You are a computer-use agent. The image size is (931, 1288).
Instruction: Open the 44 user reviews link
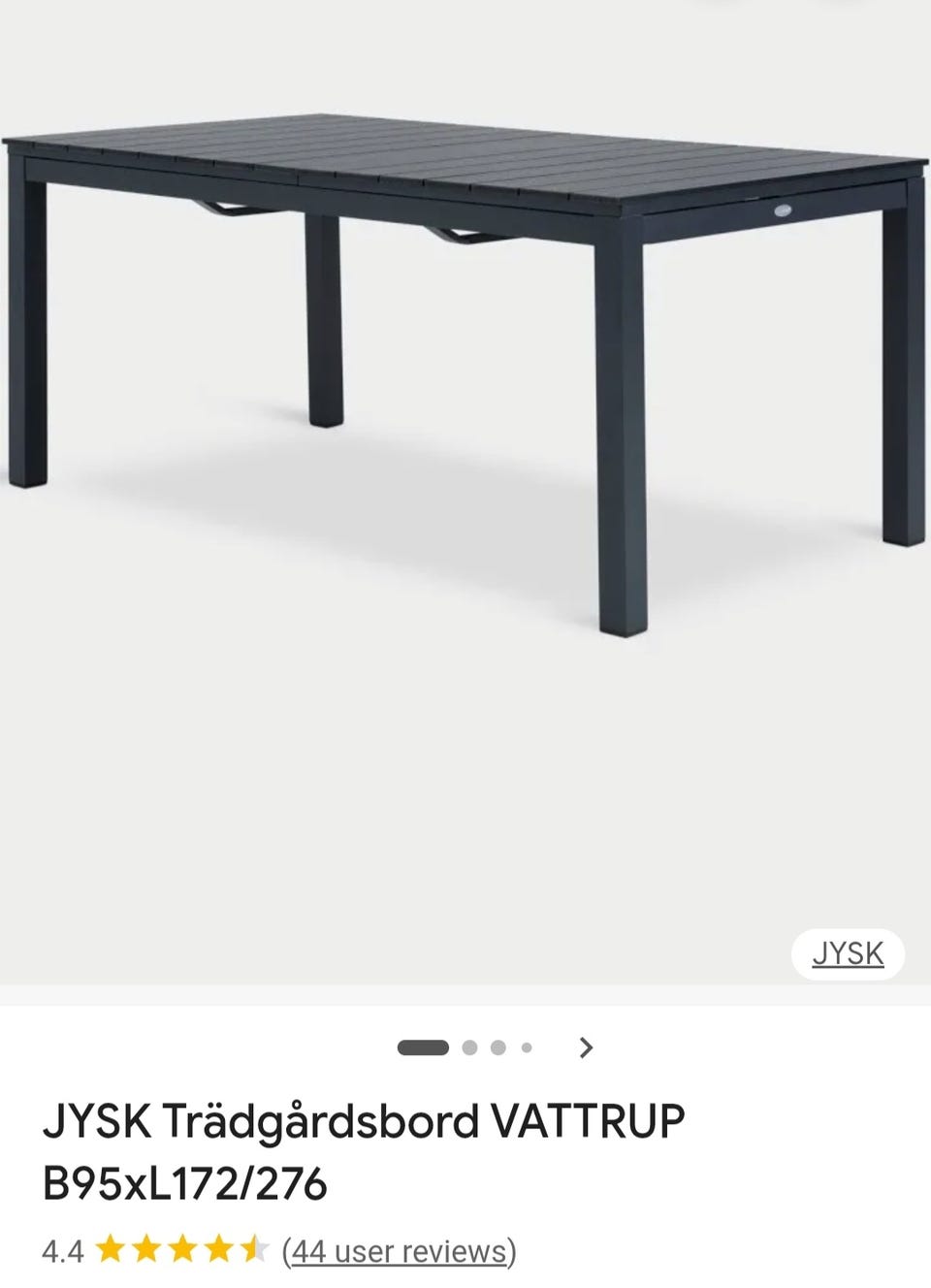pos(399,1251)
